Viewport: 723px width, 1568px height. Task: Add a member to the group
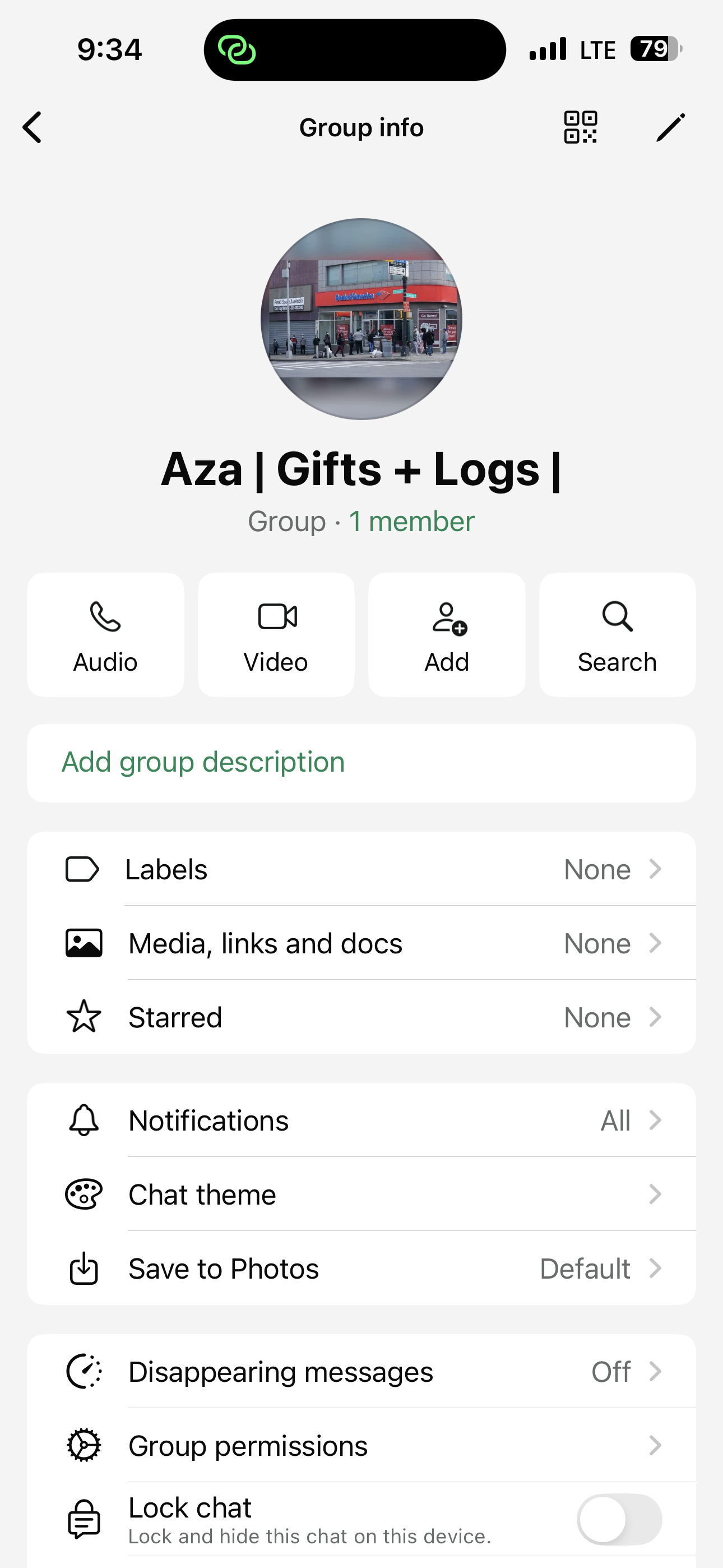point(446,634)
